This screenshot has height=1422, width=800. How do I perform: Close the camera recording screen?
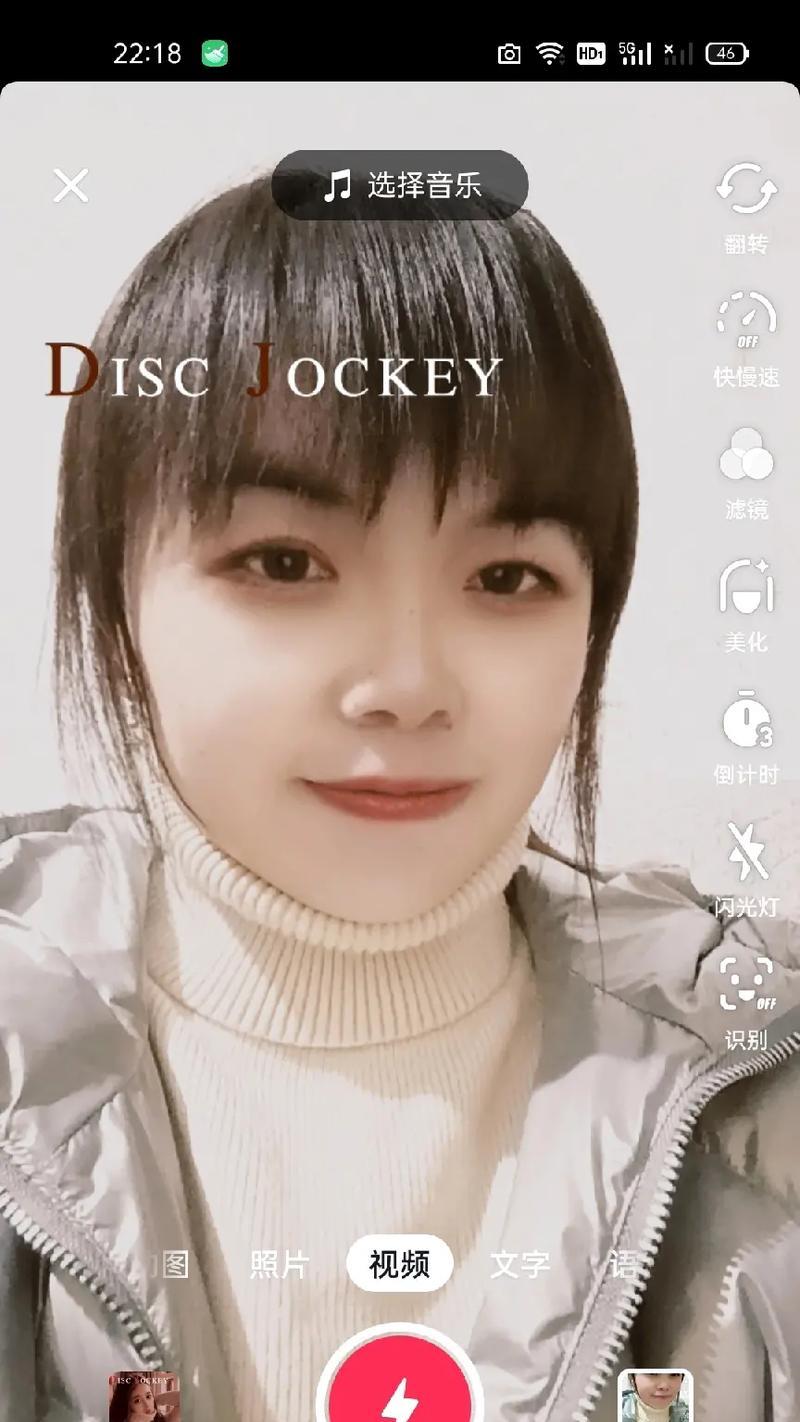point(71,185)
